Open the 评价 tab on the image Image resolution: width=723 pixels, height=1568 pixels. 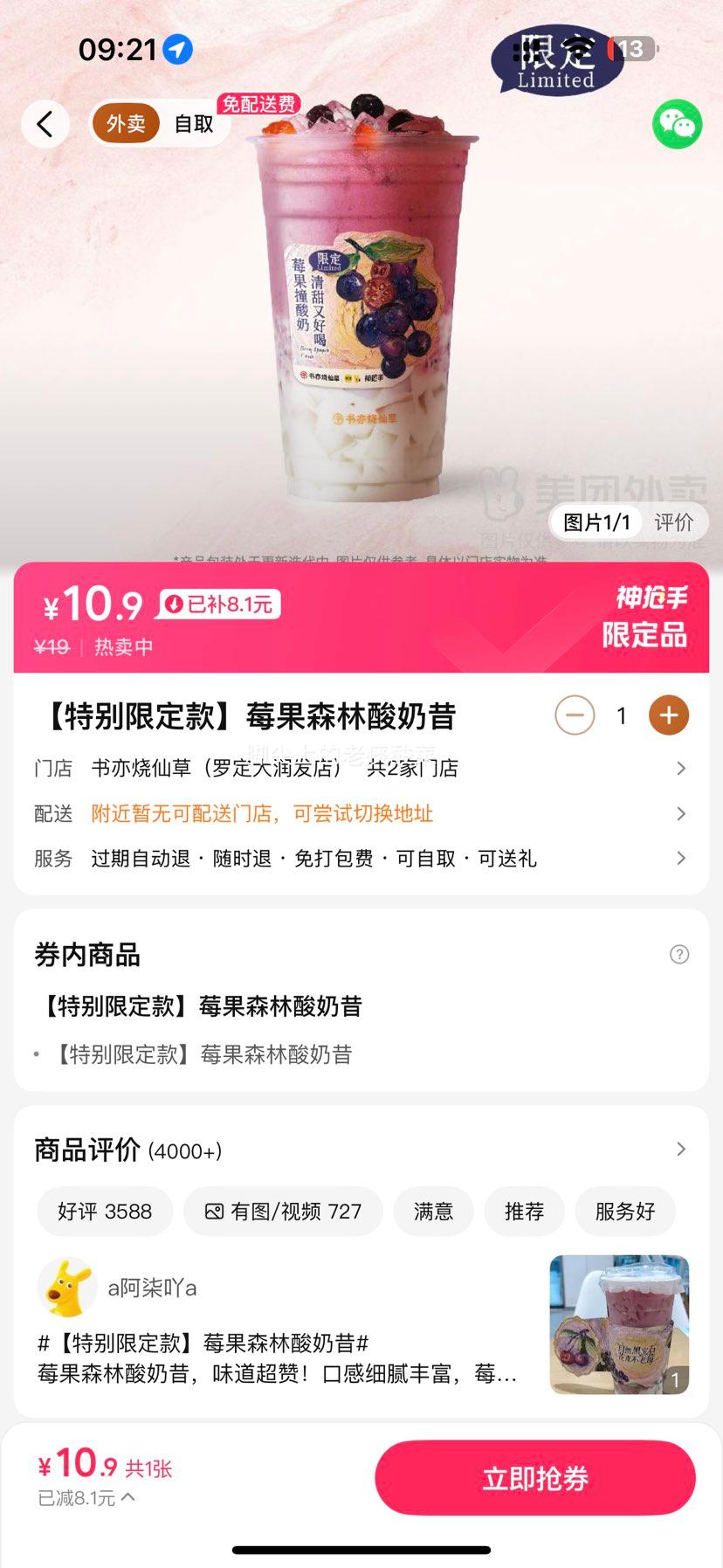coord(673,522)
